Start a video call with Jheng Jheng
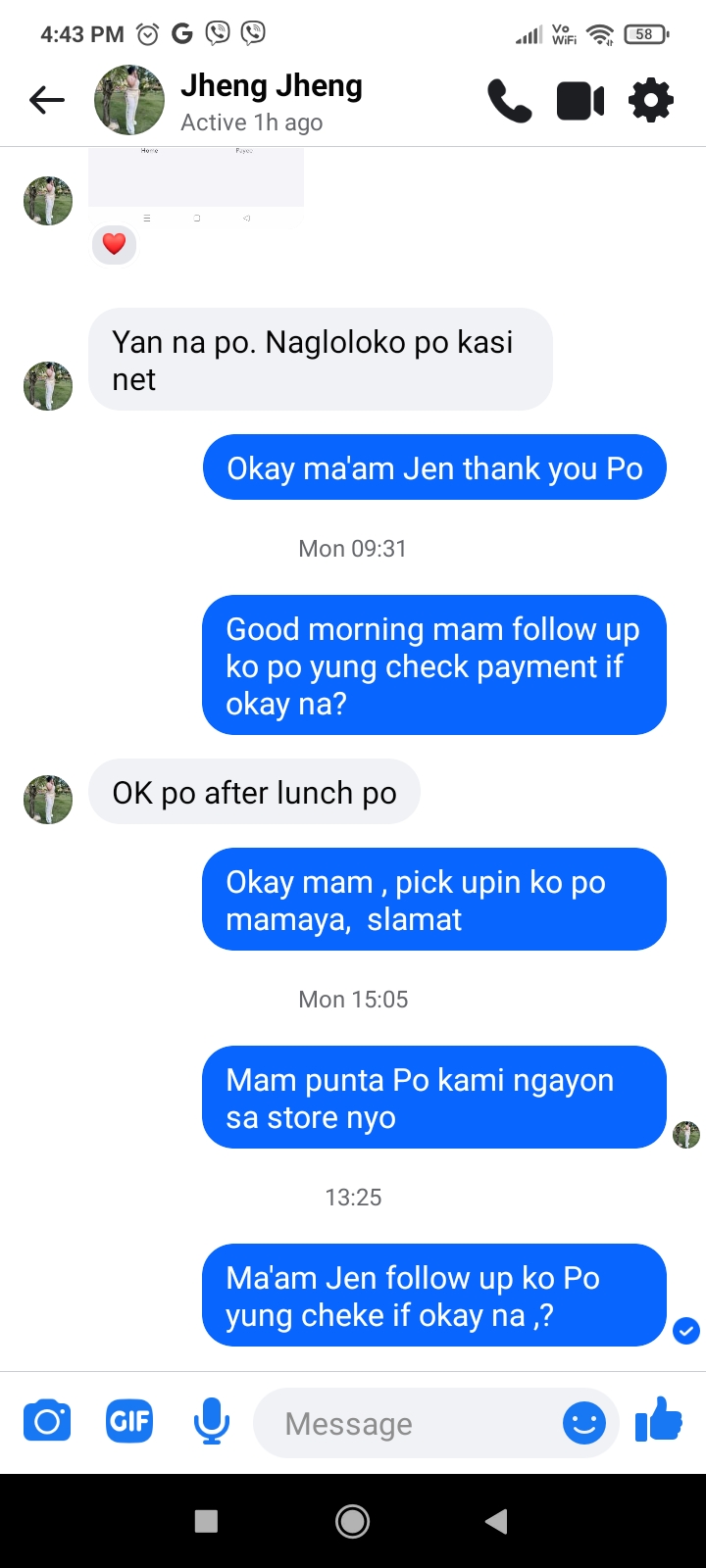Image resolution: width=706 pixels, height=1568 pixels. 580,101
